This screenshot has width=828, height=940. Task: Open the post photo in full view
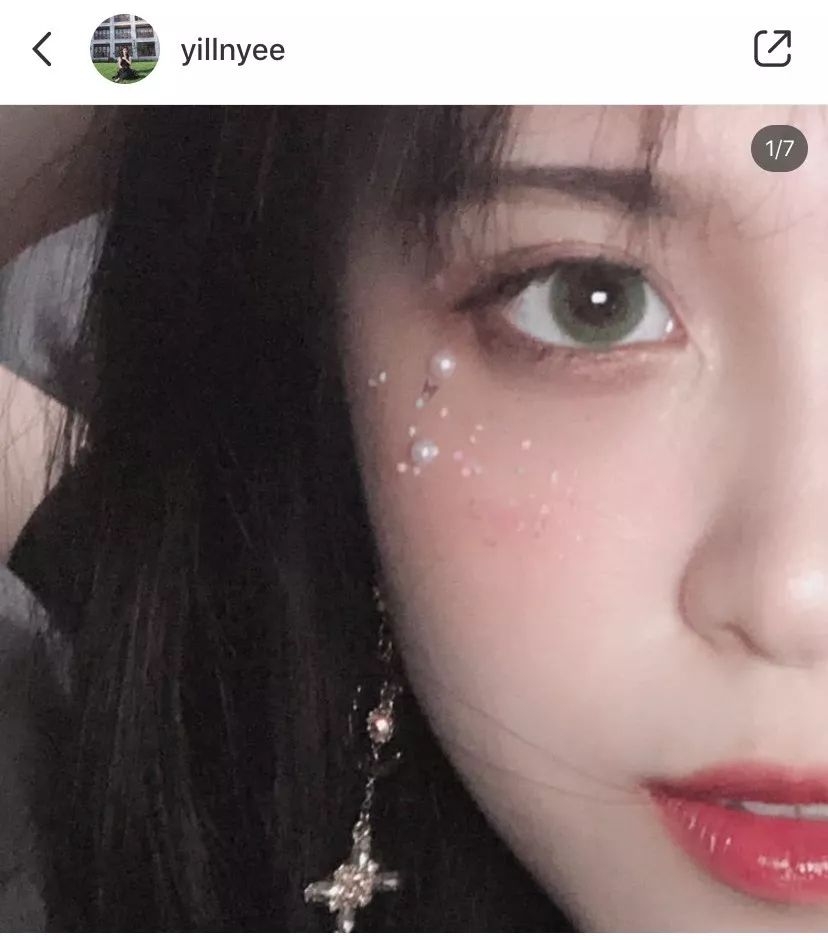tap(414, 520)
